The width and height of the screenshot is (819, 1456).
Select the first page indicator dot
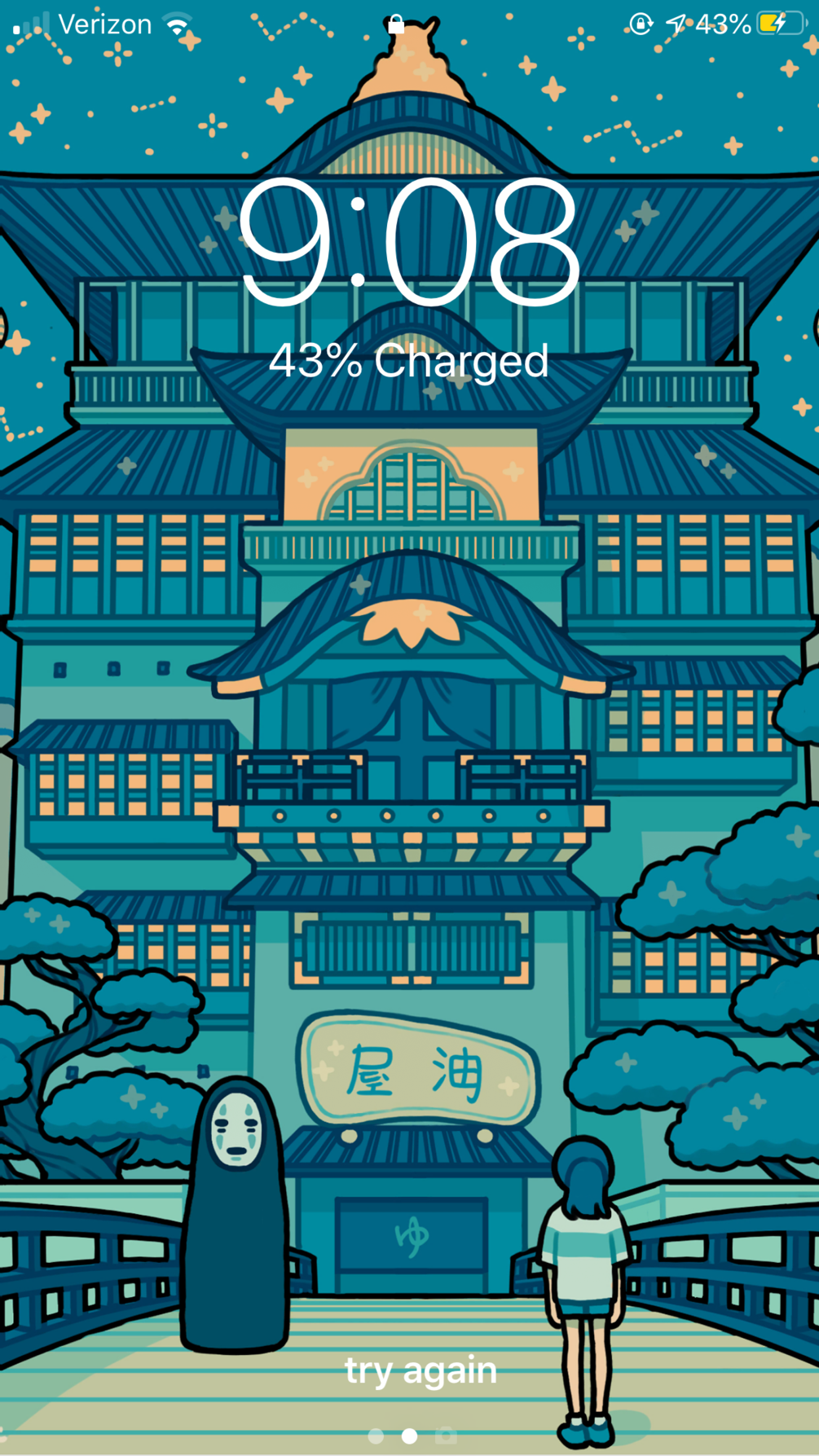click(x=376, y=1436)
